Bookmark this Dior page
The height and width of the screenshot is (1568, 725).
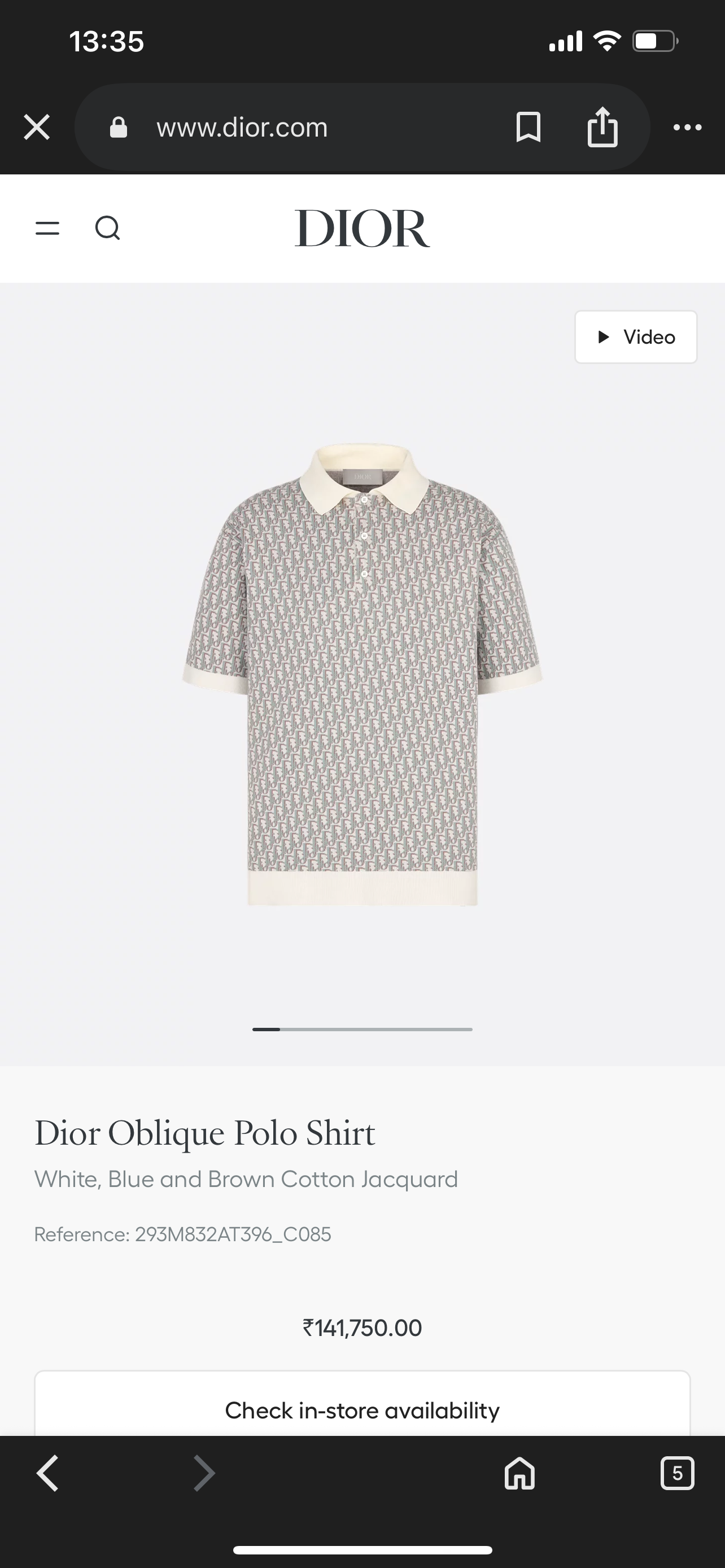pos(528,127)
